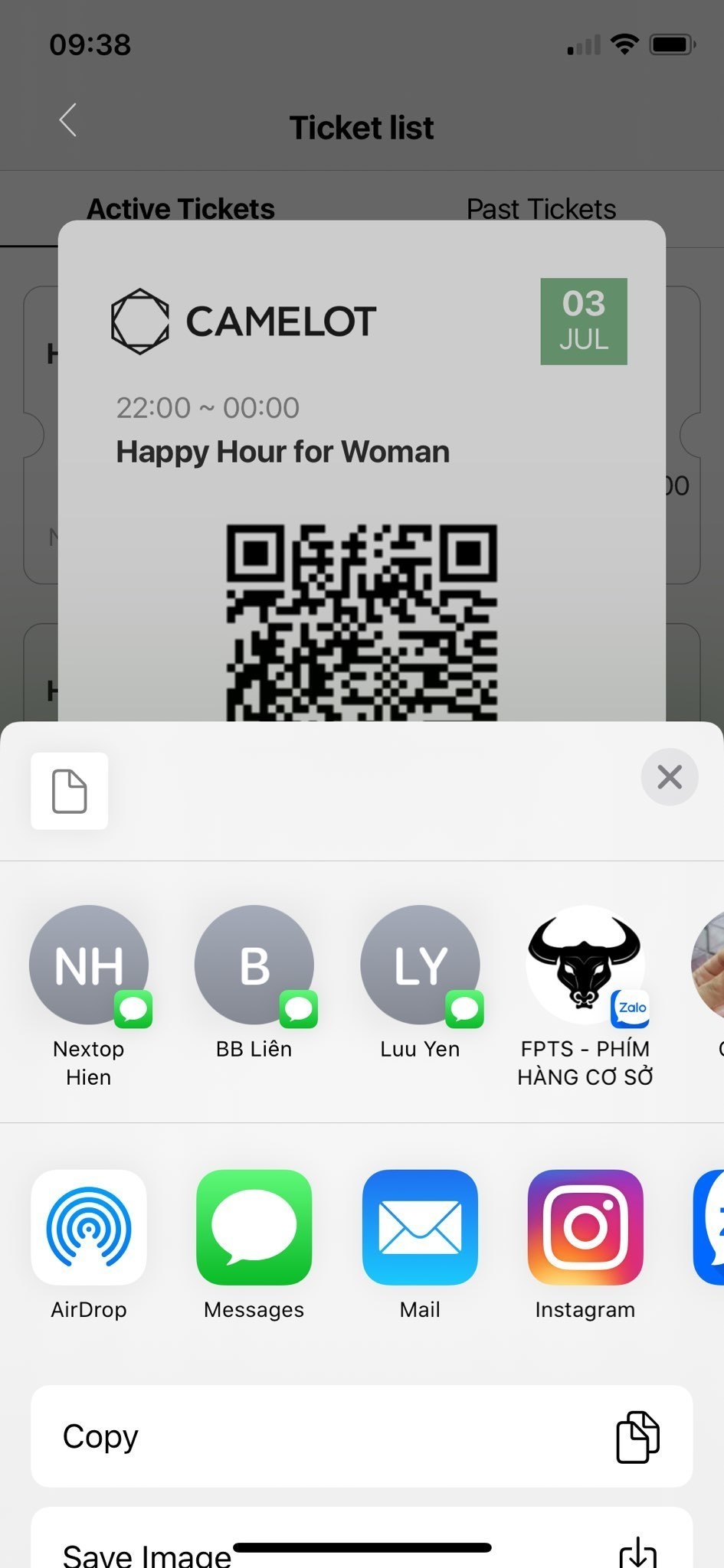The height and width of the screenshot is (1568, 724).
Task: Close the share sheet
Action: click(669, 777)
